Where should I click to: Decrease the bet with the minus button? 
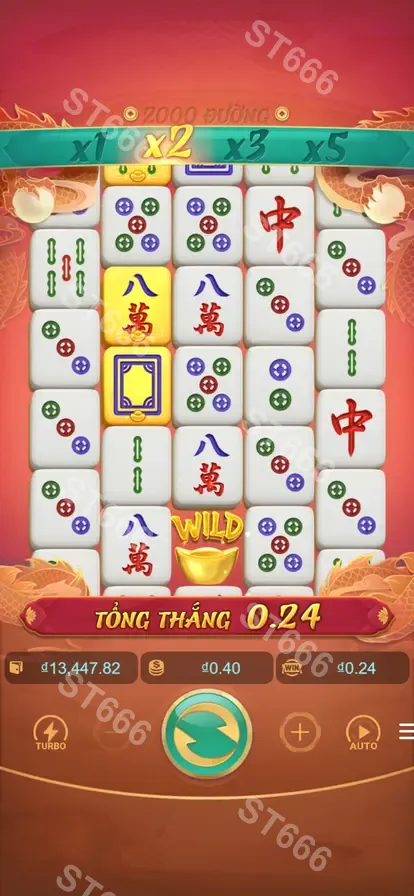113,733
